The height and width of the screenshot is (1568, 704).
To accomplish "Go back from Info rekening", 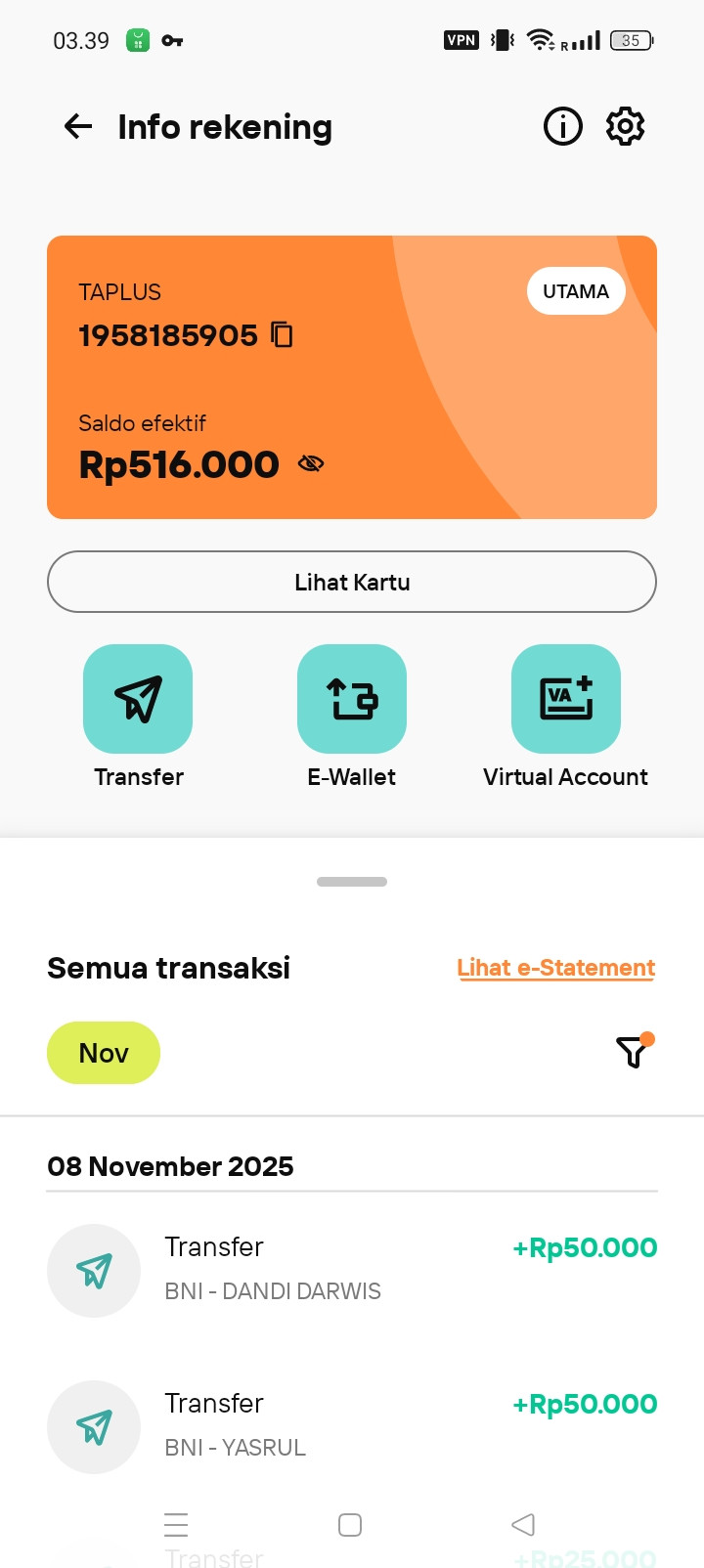I will [78, 126].
